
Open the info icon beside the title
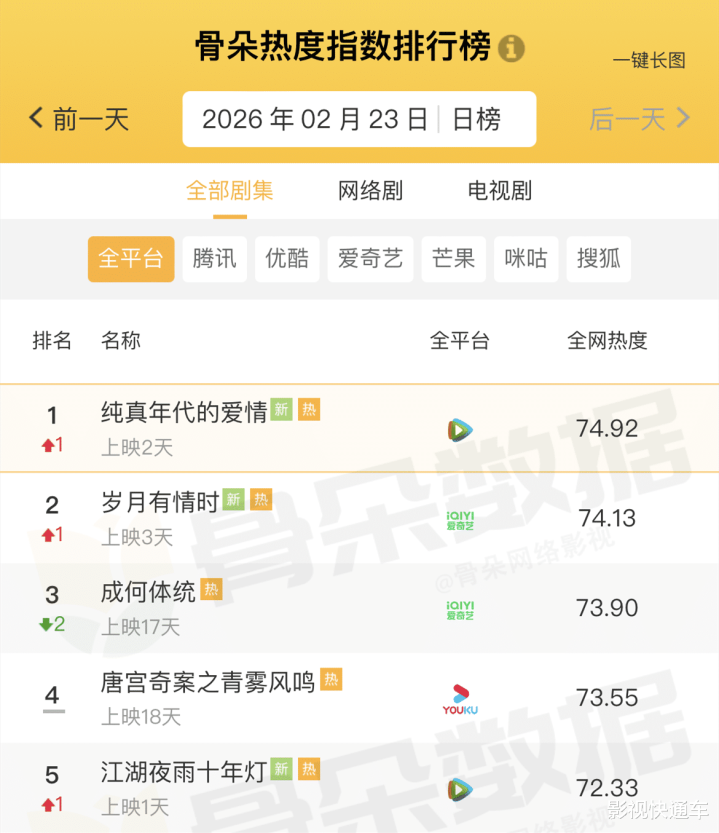[x=511, y=49]
